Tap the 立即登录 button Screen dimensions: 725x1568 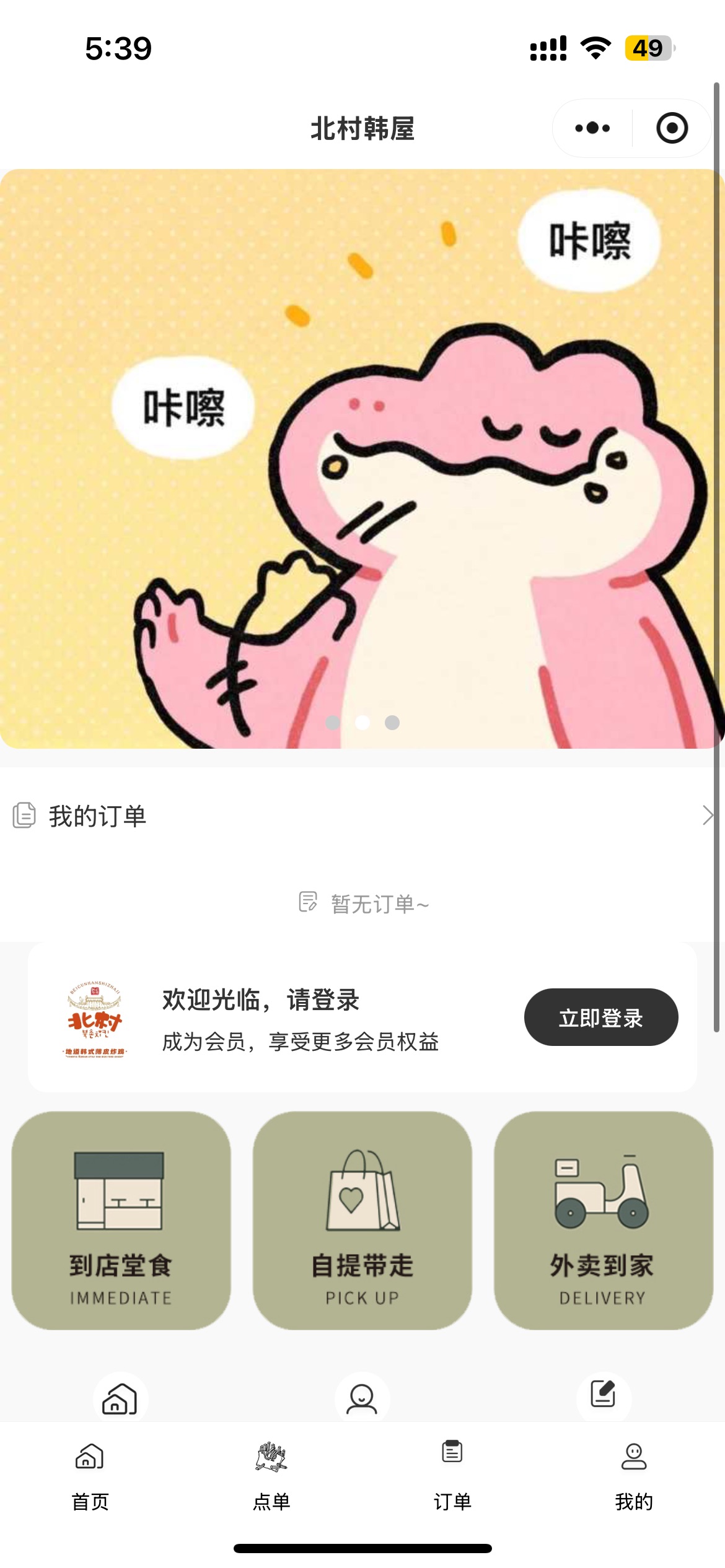600,1017
